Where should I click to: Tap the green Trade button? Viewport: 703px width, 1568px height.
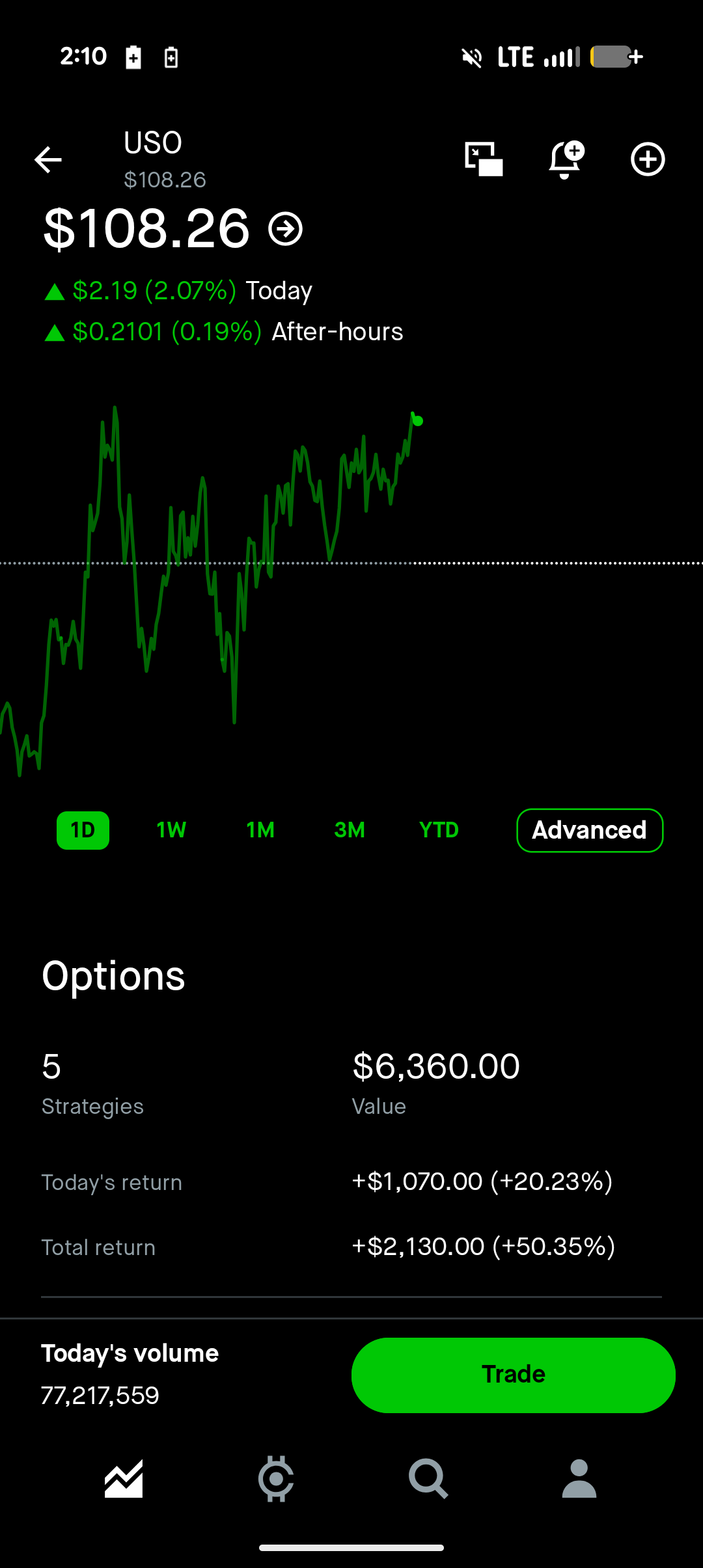513,1375
